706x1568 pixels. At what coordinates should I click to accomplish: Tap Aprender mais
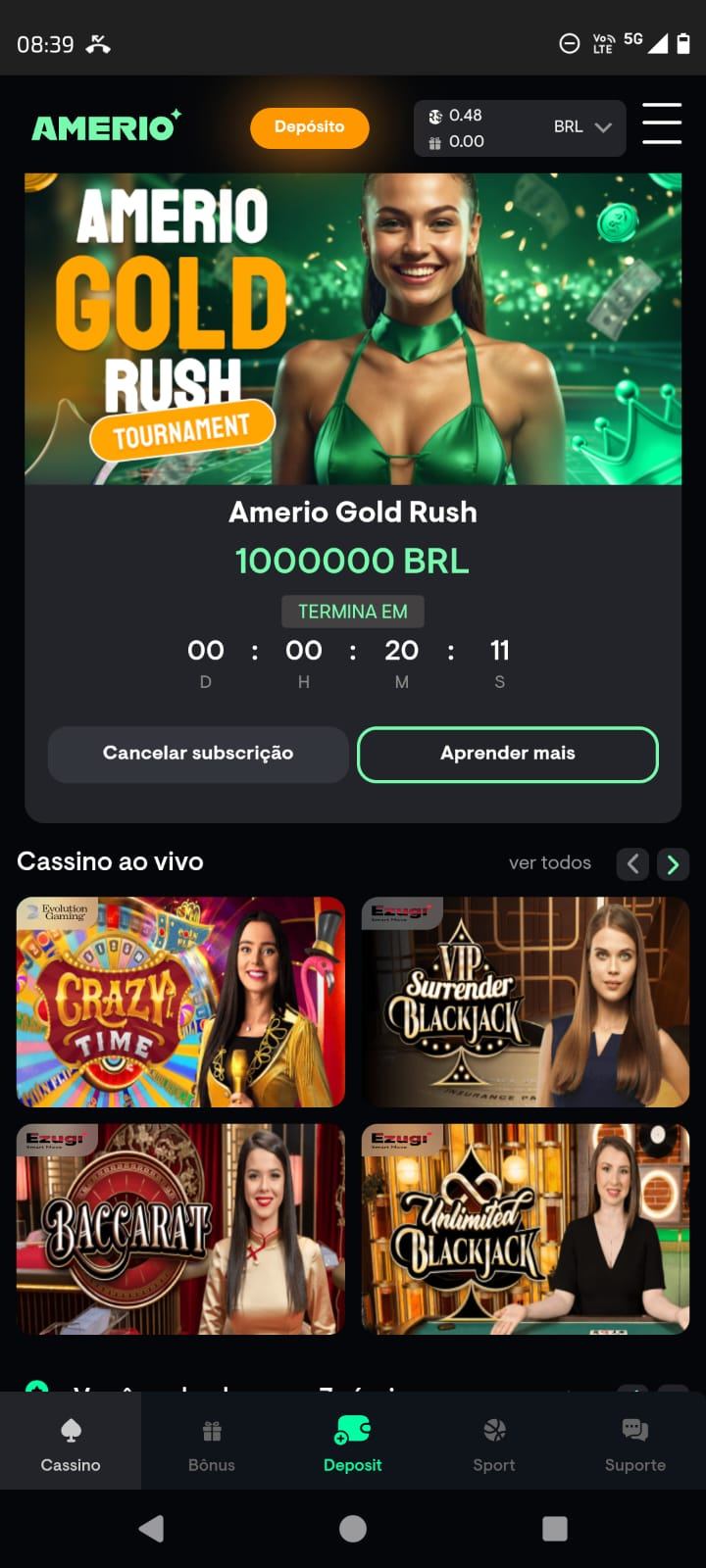tap(507, 754)
